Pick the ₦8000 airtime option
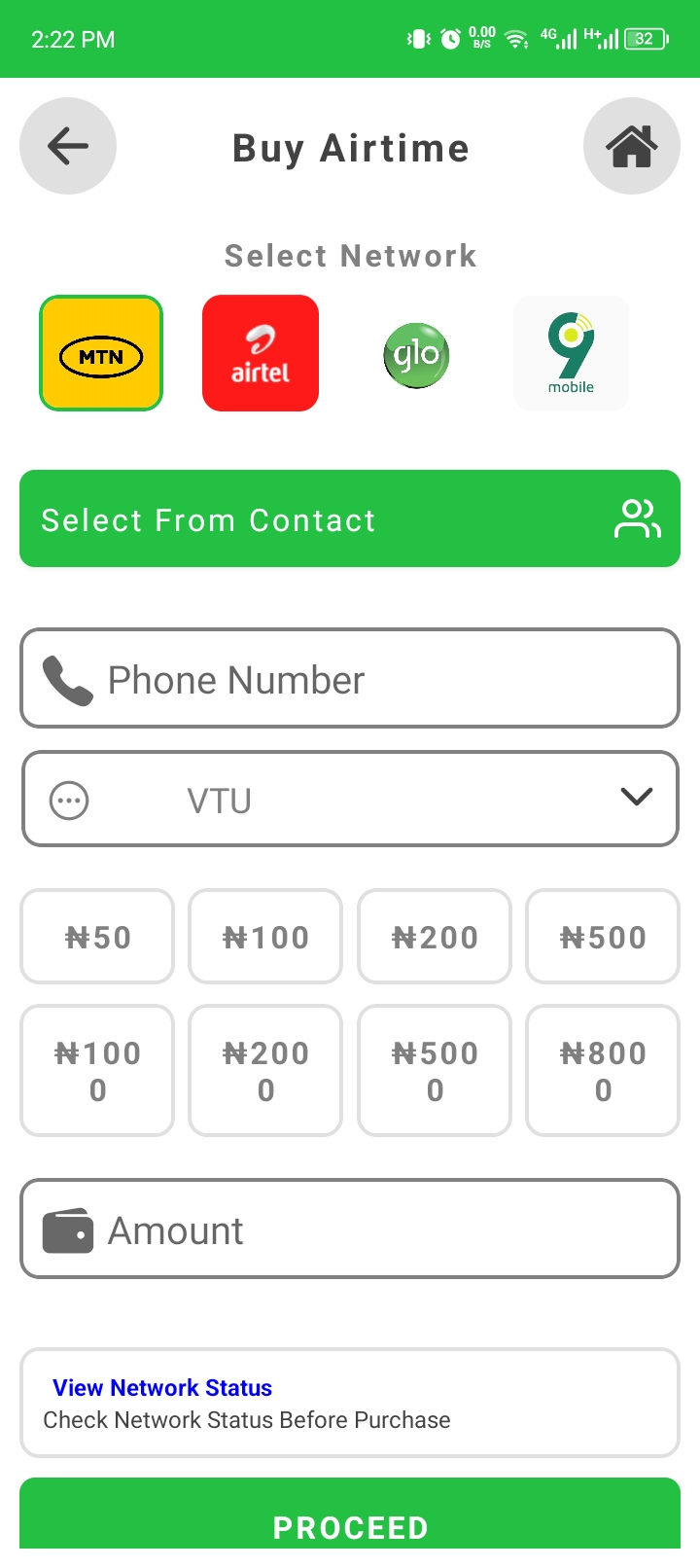This screenshot has height=1568, width=700. click(x=602, y=1070)
